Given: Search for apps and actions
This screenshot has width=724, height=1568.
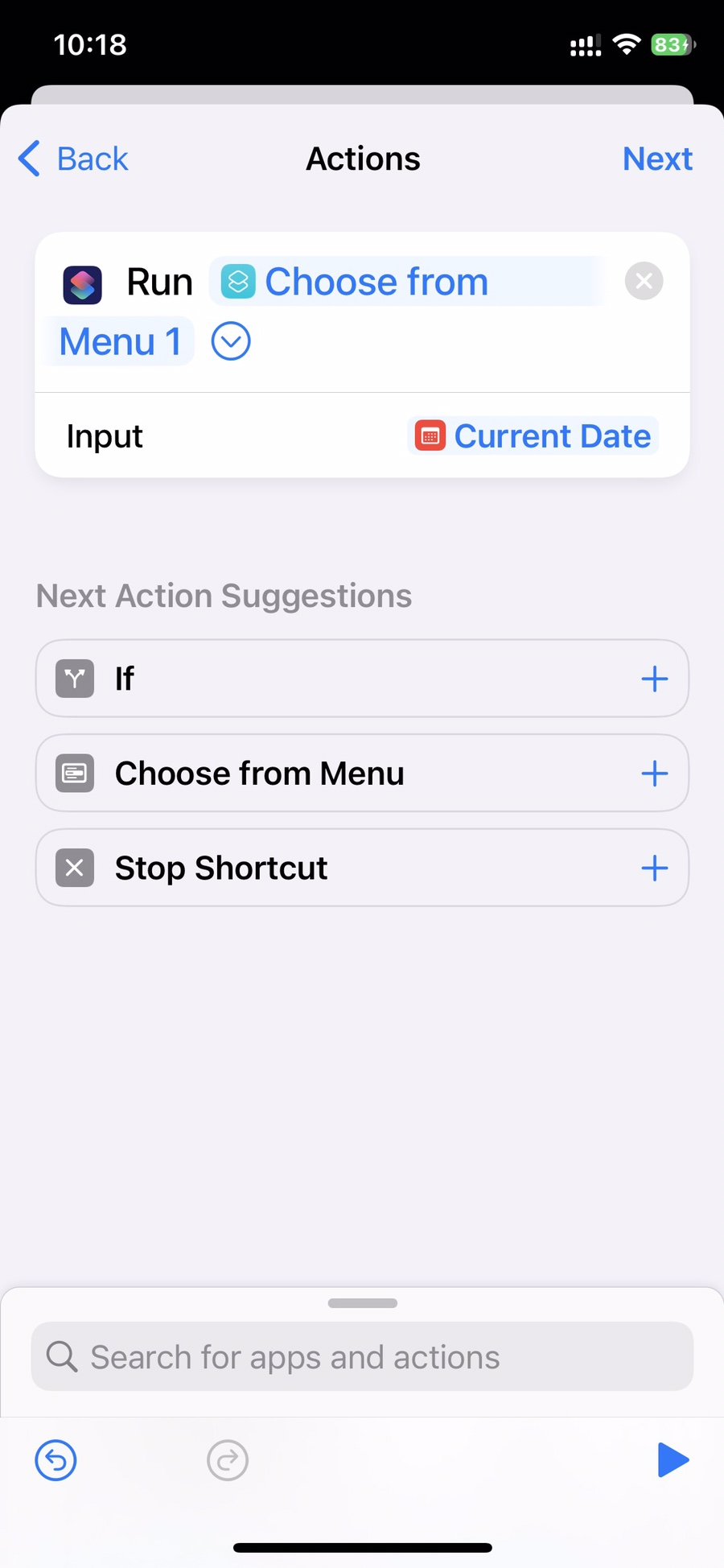Looking at the screenshot, I should point(362,1356).
